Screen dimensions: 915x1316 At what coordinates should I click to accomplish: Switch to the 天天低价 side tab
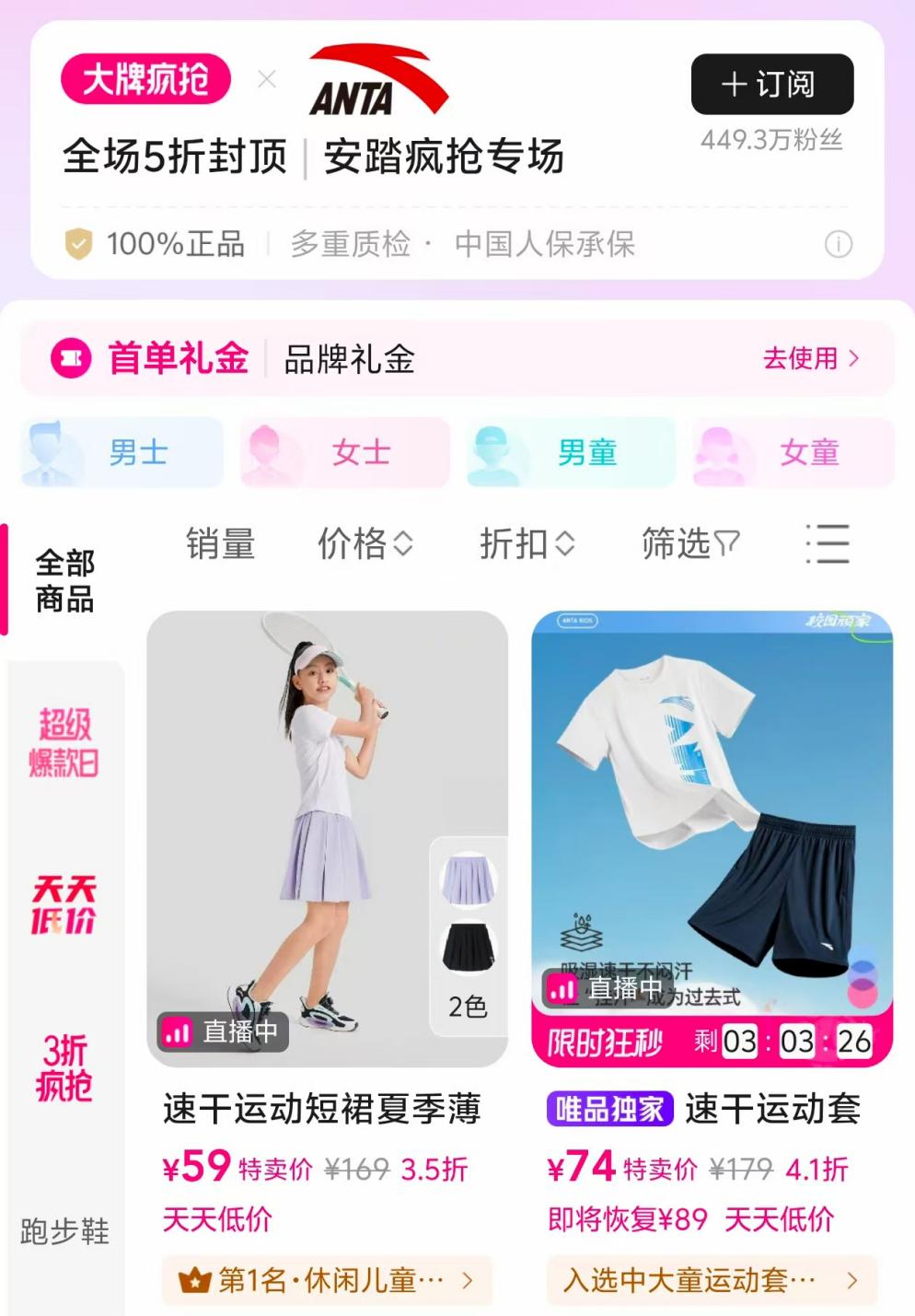[64, 904]
